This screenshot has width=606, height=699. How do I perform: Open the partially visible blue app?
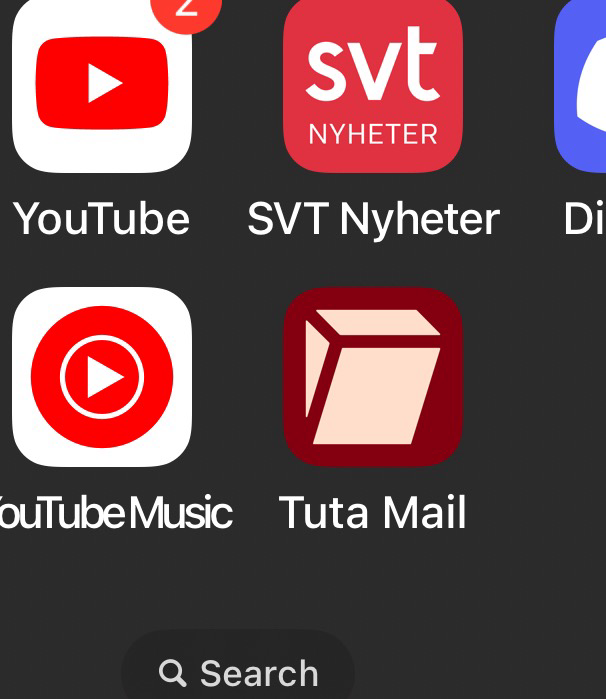pos(583,84)
